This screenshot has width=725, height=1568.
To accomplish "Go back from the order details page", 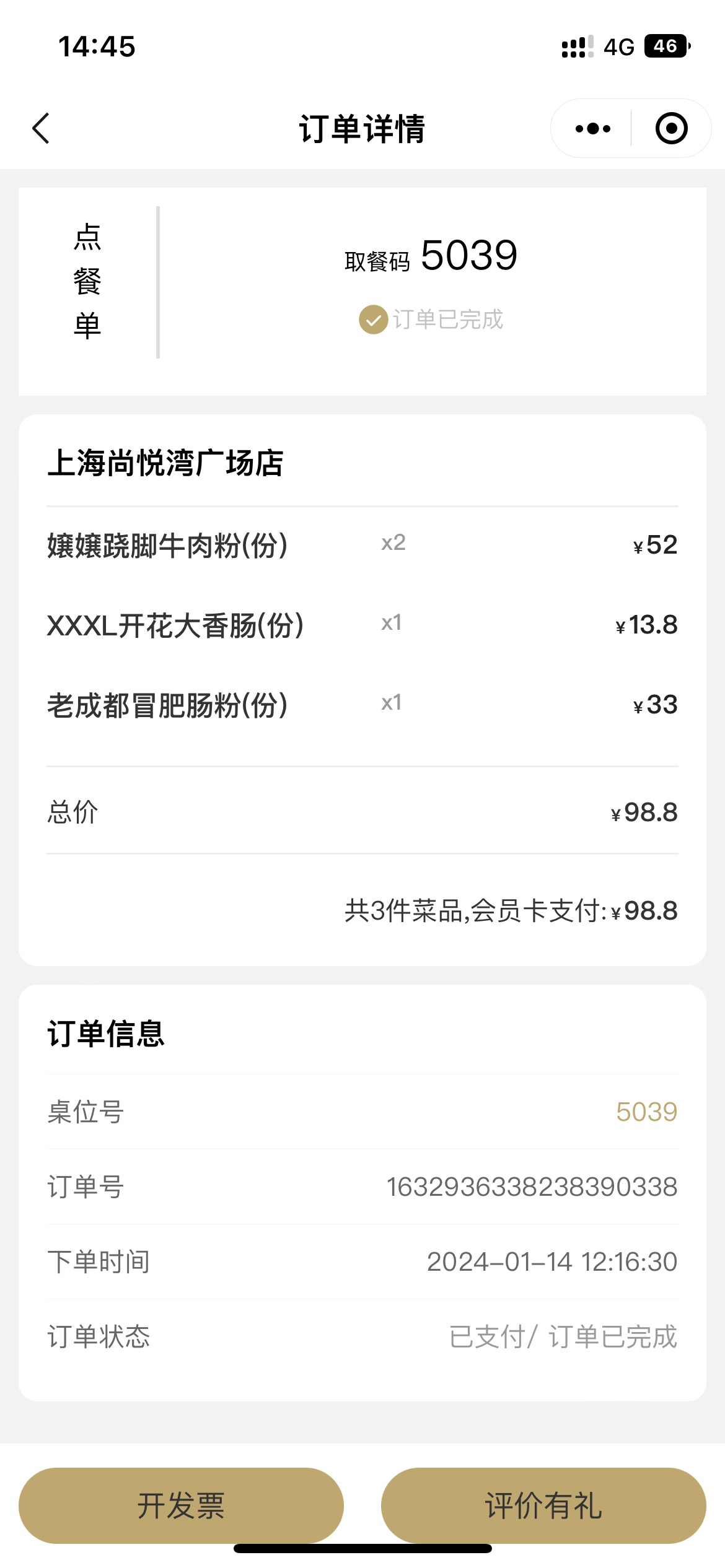I will (41, 129).
